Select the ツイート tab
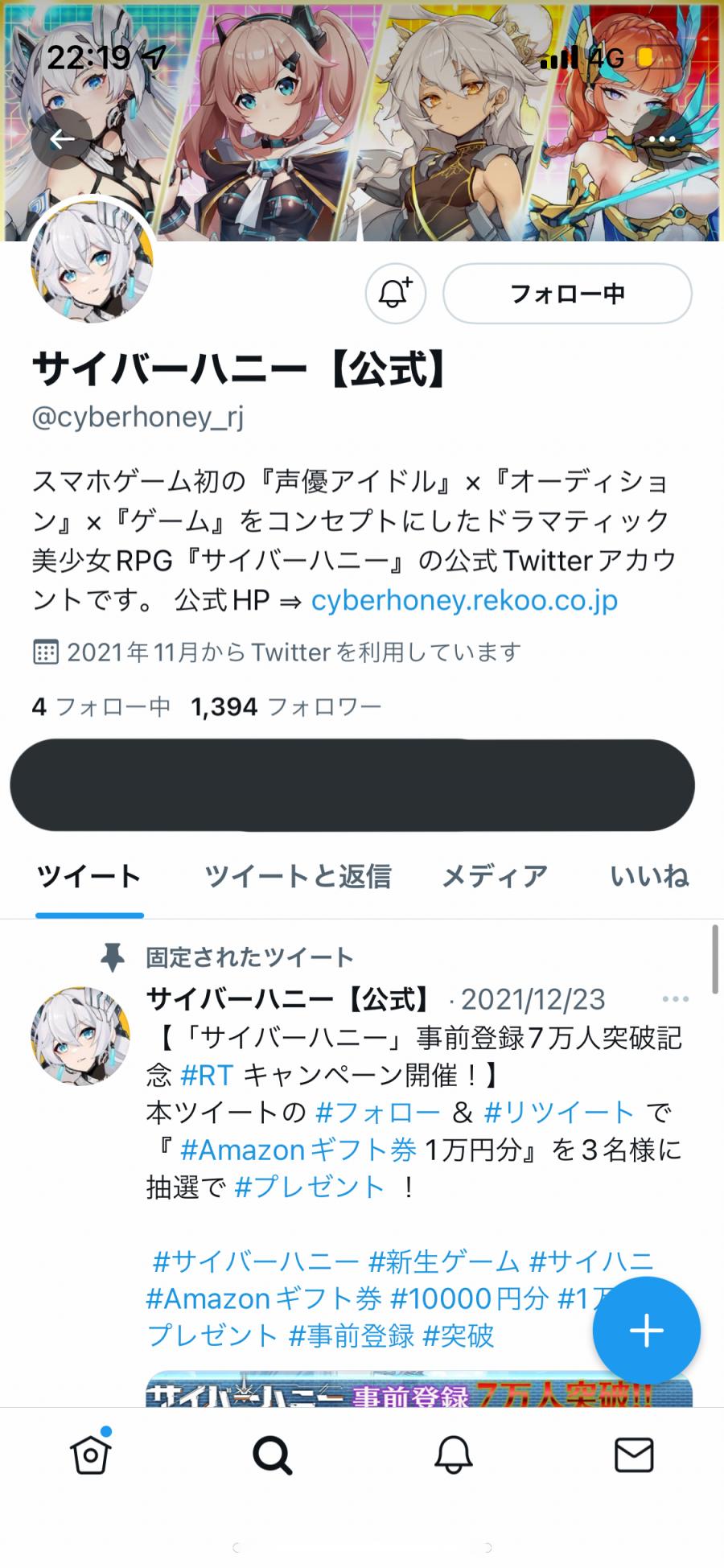This screenshot has width=724, height=1568. click(x=89, y=876)
